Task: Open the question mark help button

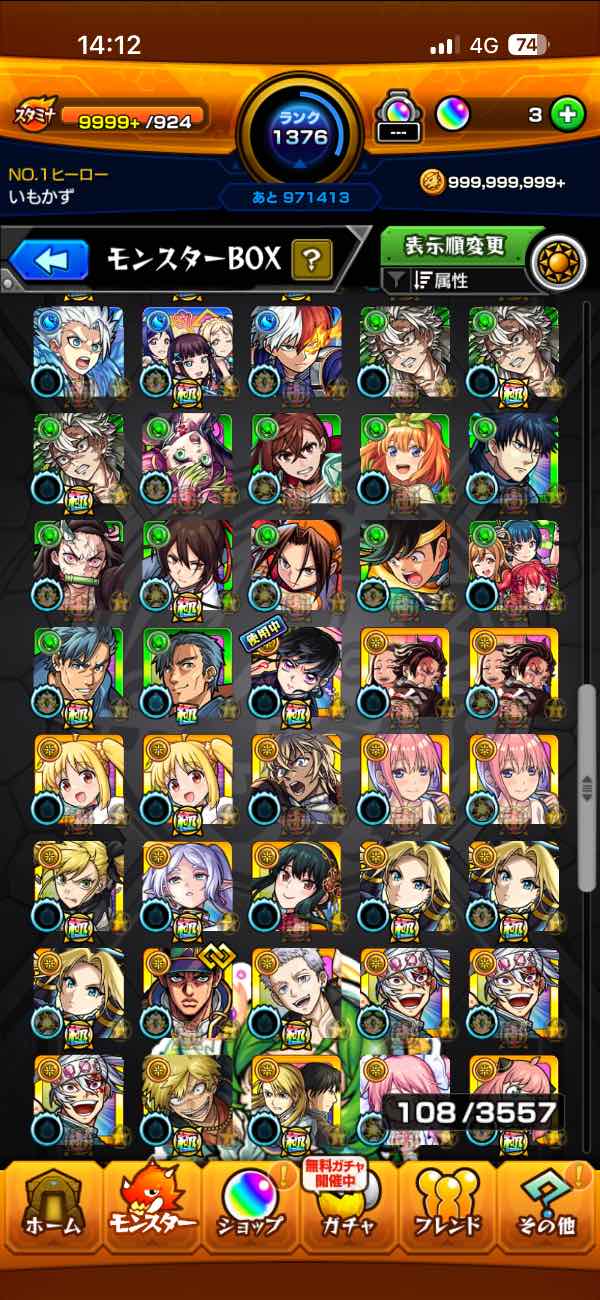Action: pyautogui.click(x=312, y=262)
